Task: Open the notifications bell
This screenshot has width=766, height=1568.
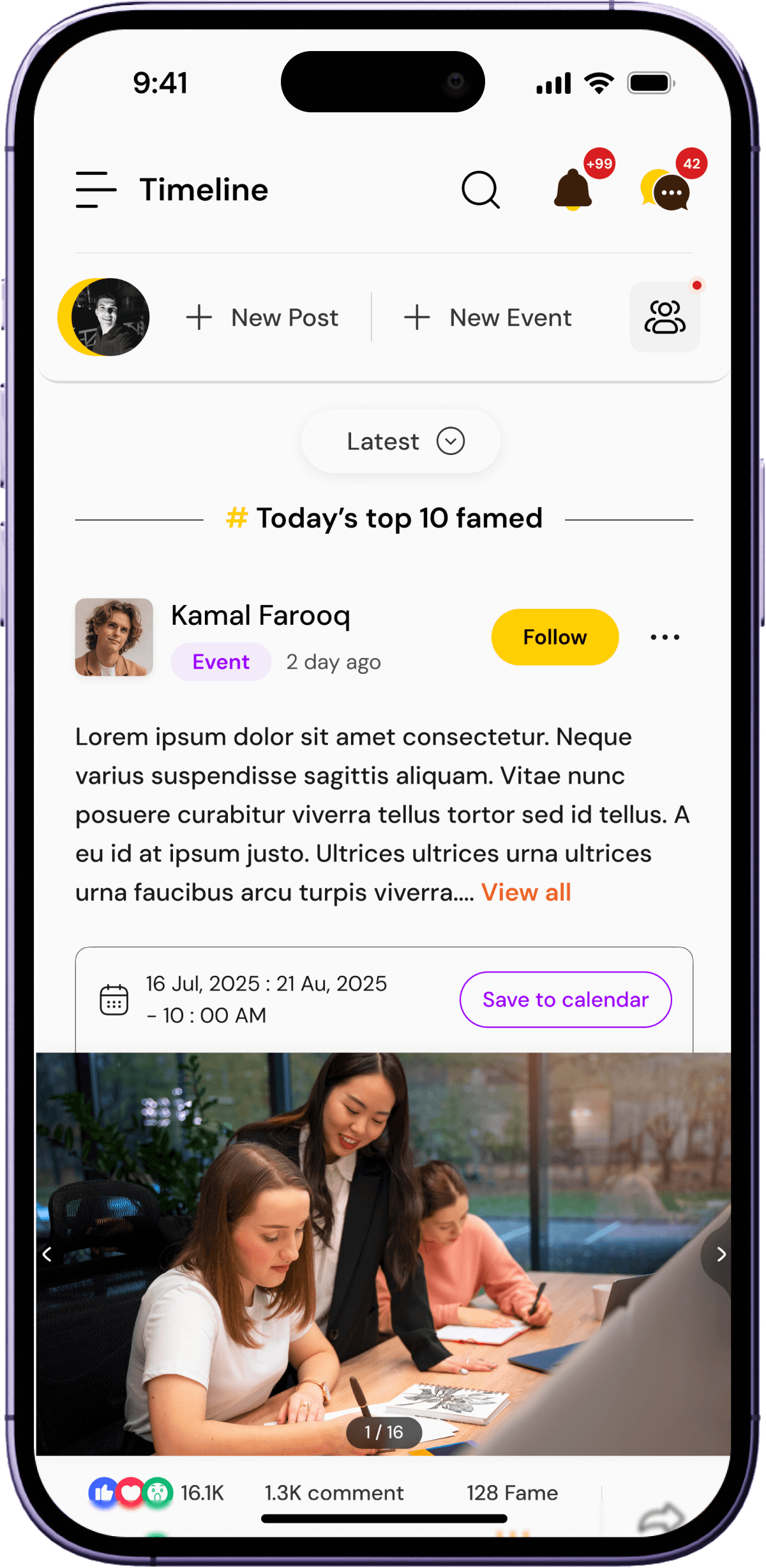Action: coord(573,190)
